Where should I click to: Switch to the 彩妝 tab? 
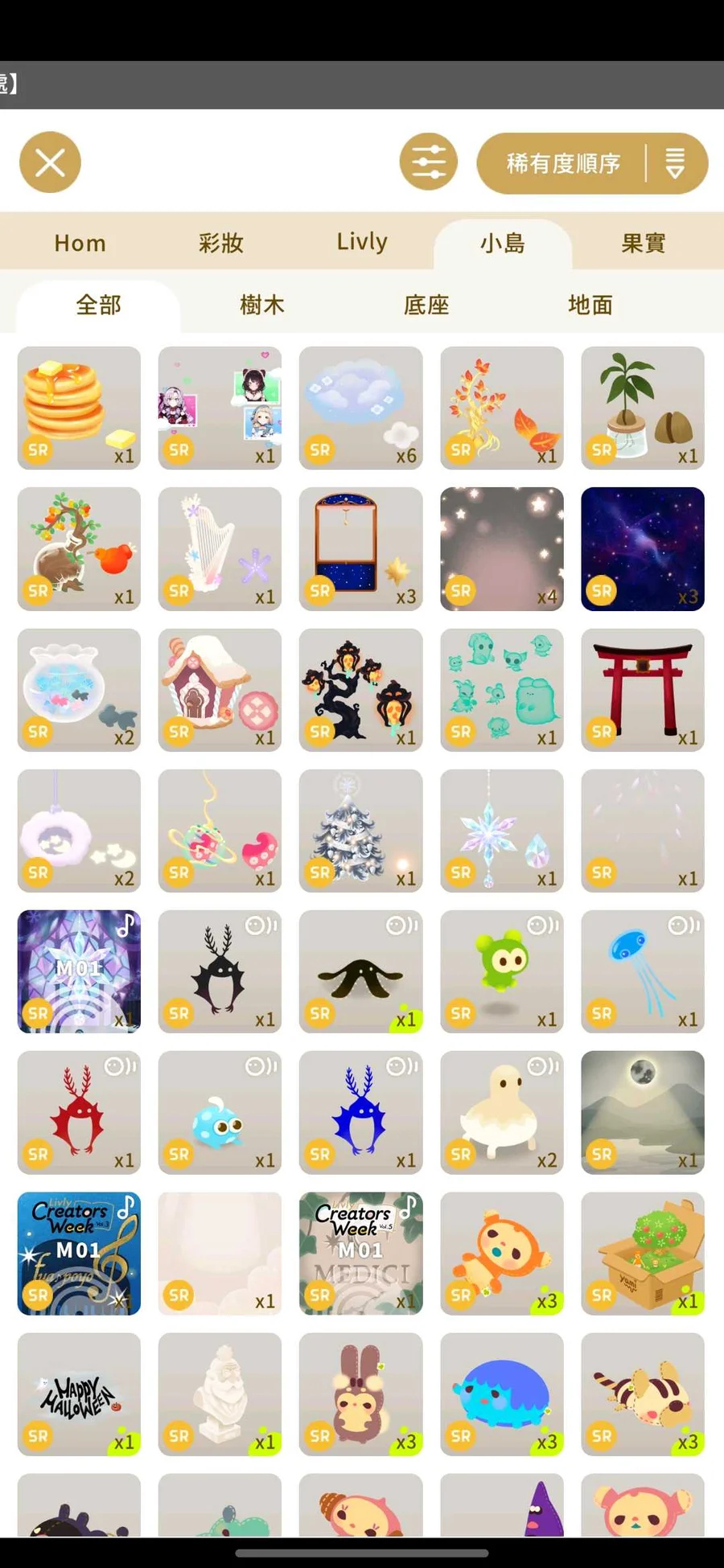click(220, 243)
